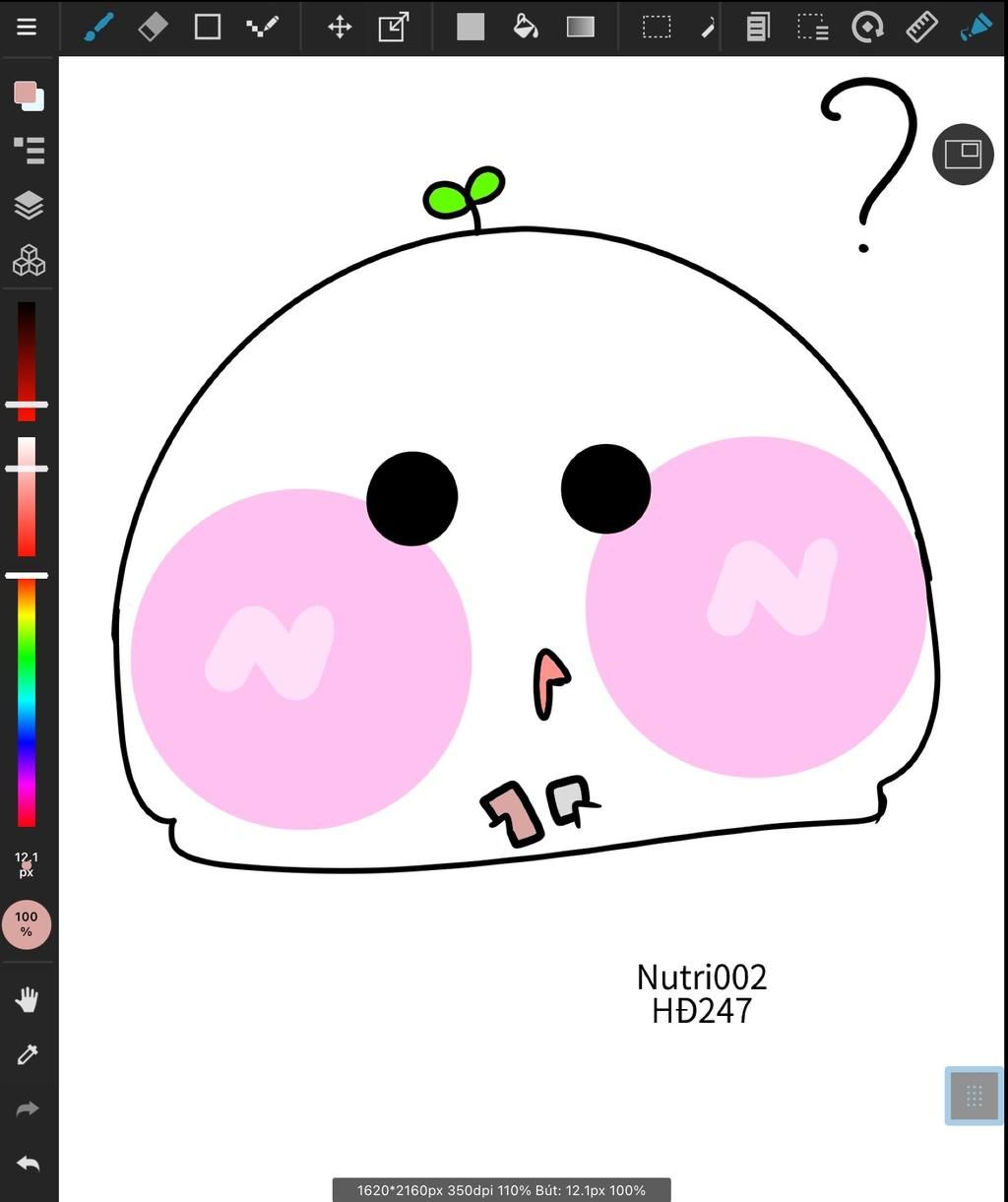1008x1202 pixels.
Task: Open the rotate canvas option
Action: click(867, 27)
